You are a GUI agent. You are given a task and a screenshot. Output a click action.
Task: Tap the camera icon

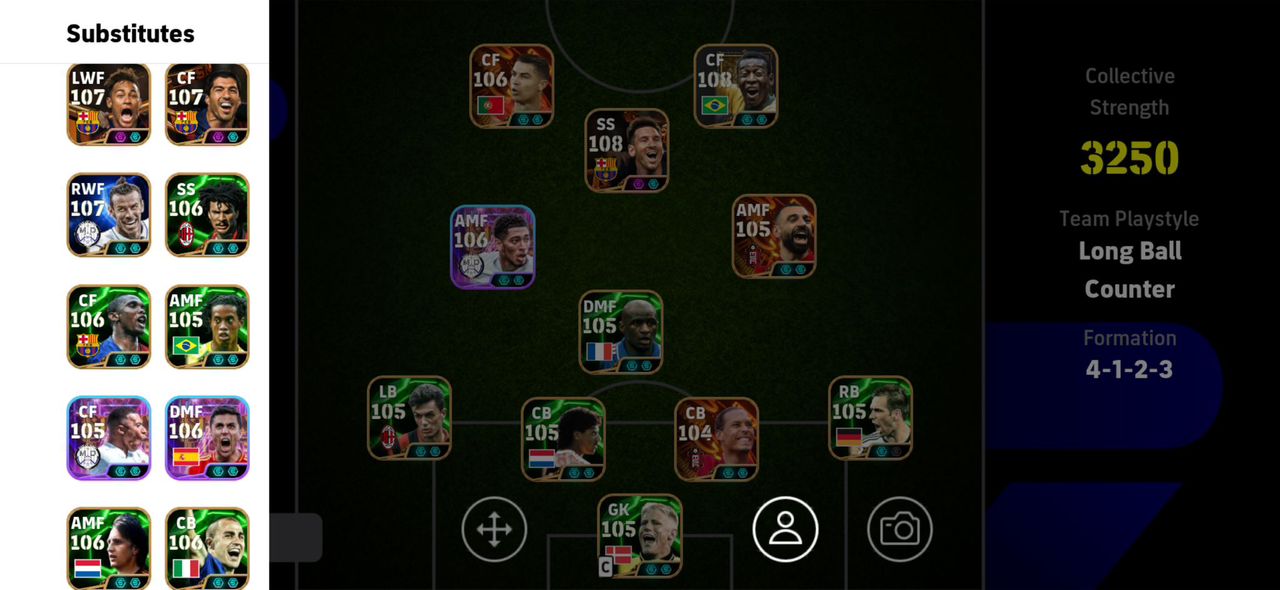click(900, 529)
